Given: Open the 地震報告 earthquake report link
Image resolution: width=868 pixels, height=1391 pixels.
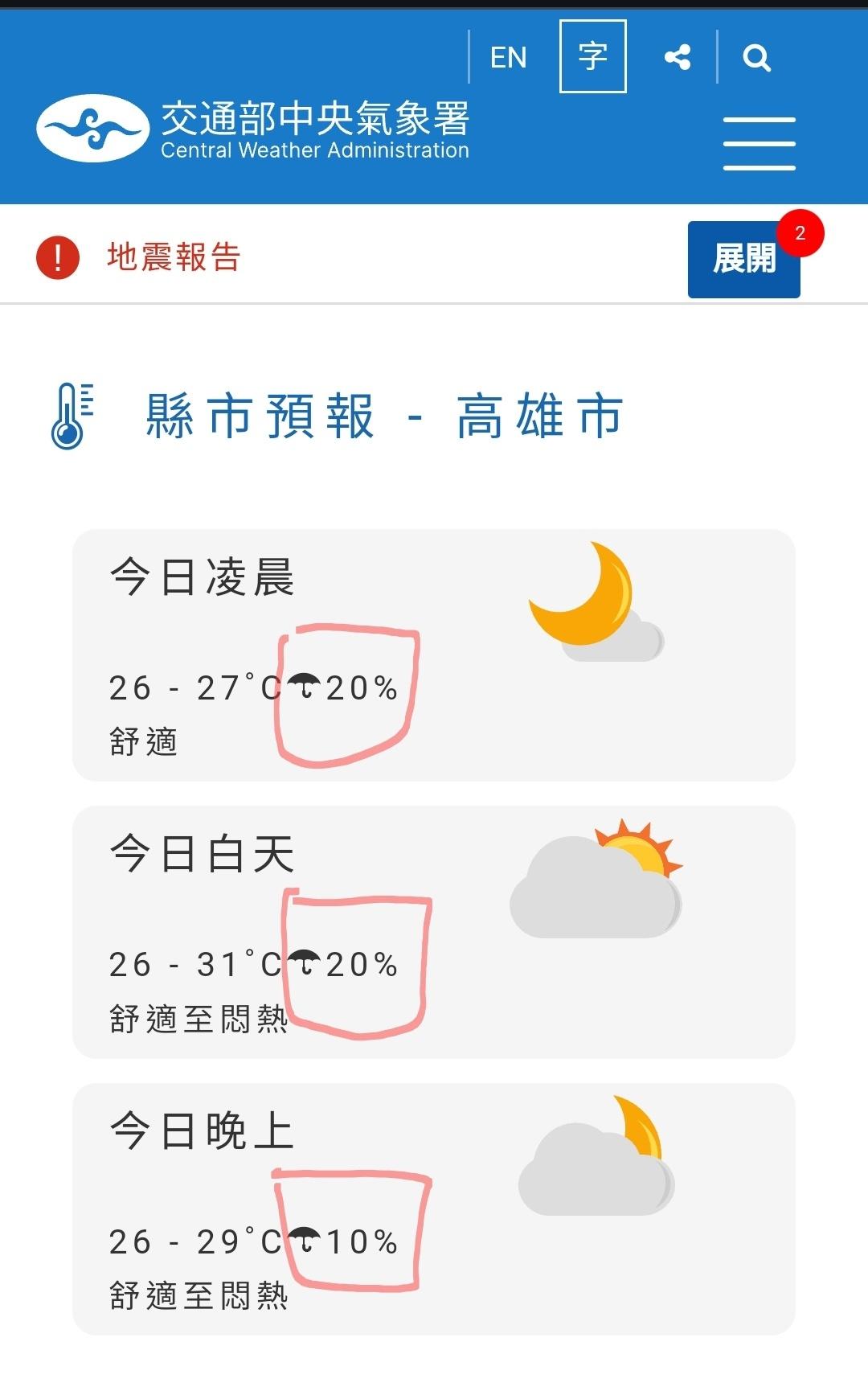Looking at the screenshot, I should pos(174,258).
